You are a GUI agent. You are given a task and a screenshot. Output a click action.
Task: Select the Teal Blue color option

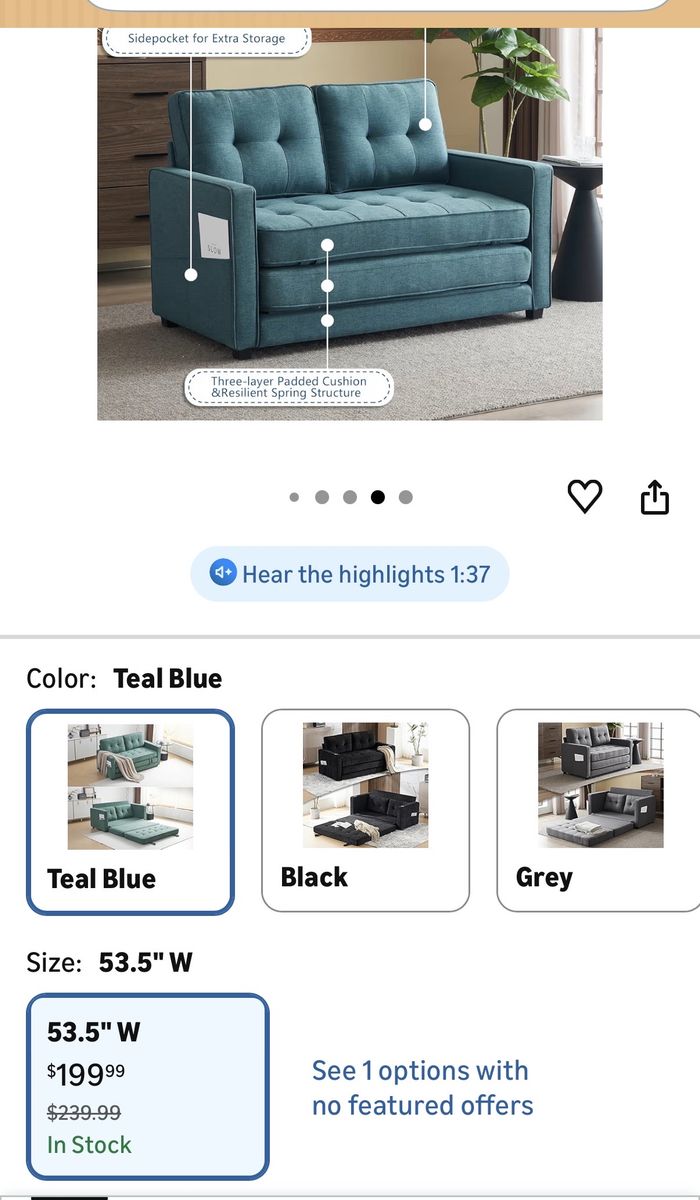click(x=130, y=811)
